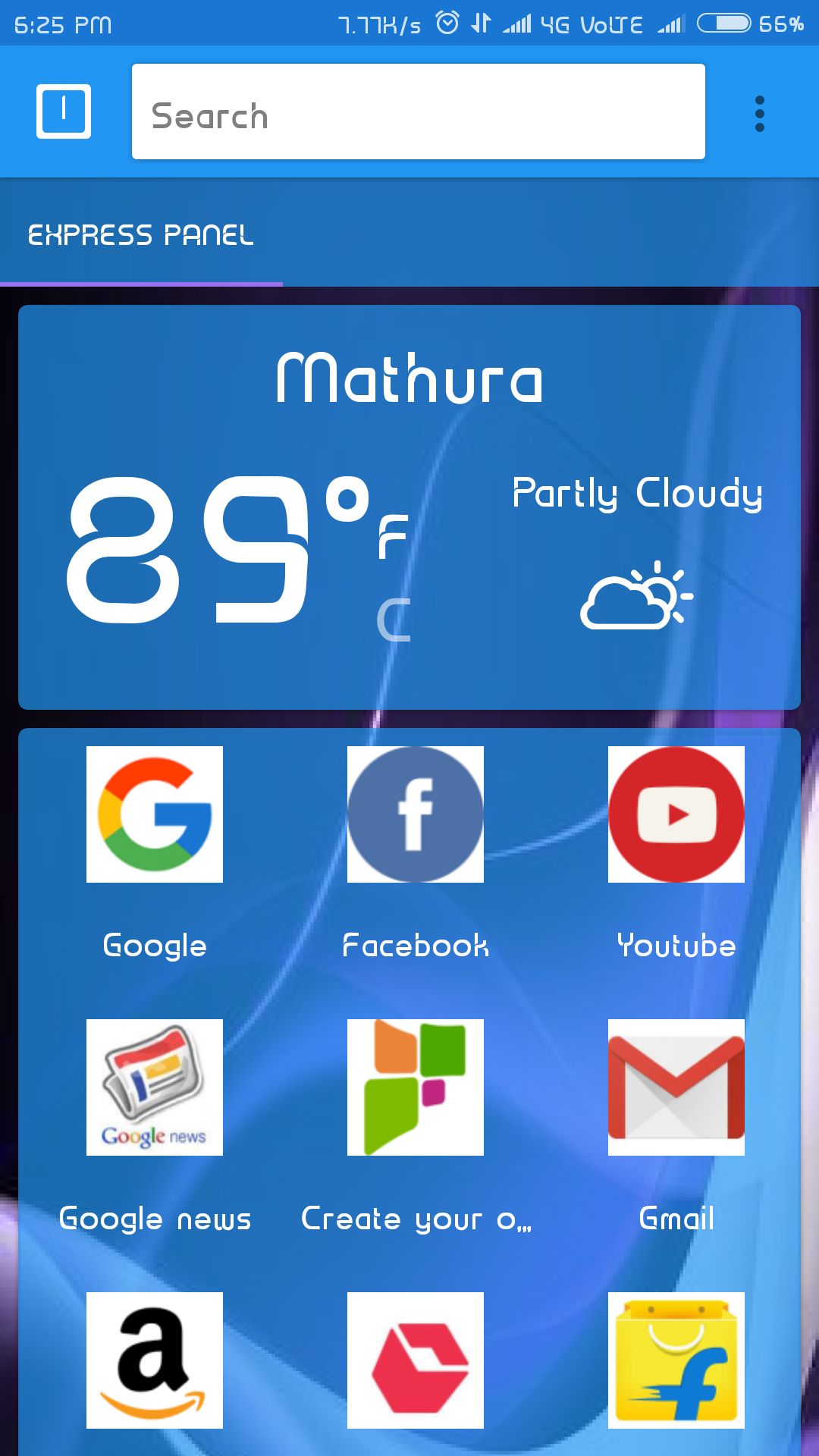Screen dimensions: 819x1456
Task: Launch the Amazon shortcut
Action: 155,1360
